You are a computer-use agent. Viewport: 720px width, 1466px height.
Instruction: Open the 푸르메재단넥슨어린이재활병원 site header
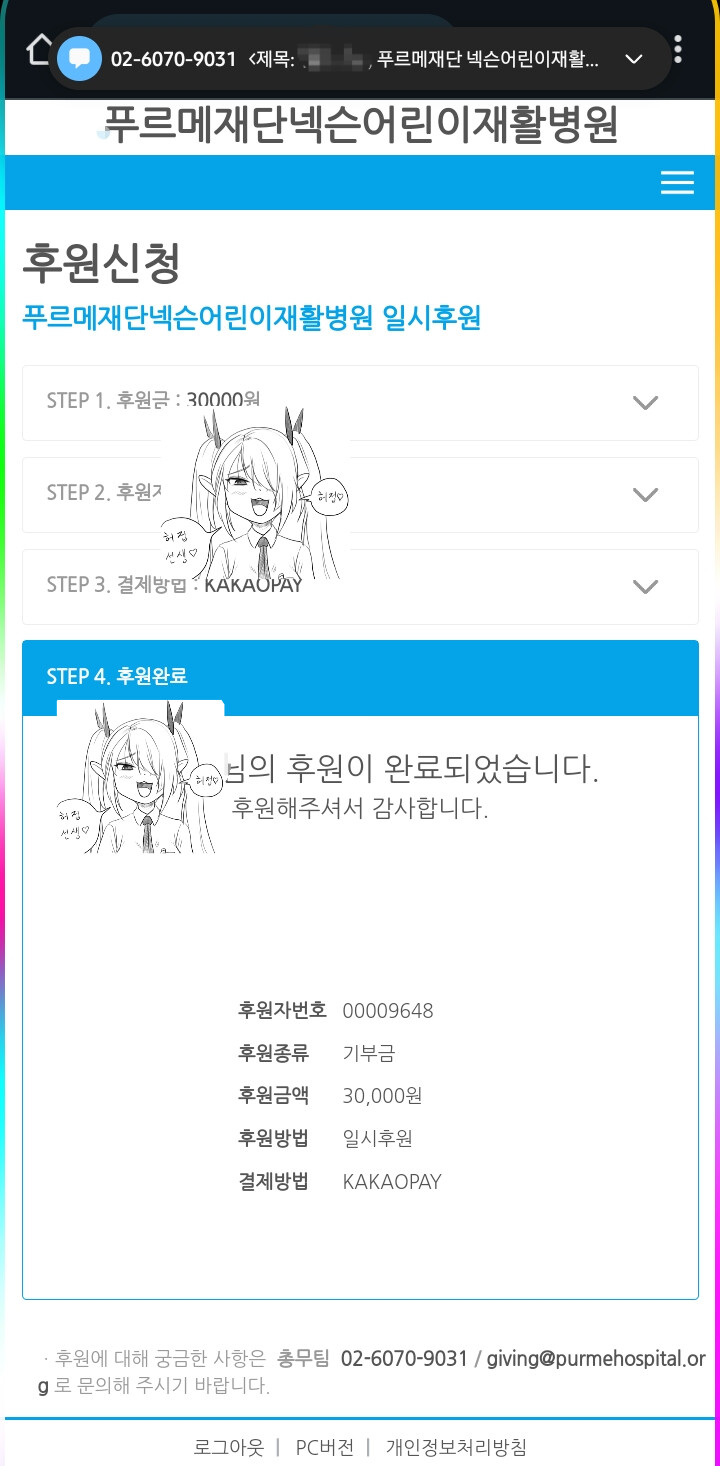pyautogui.click(x=360, y=127)
